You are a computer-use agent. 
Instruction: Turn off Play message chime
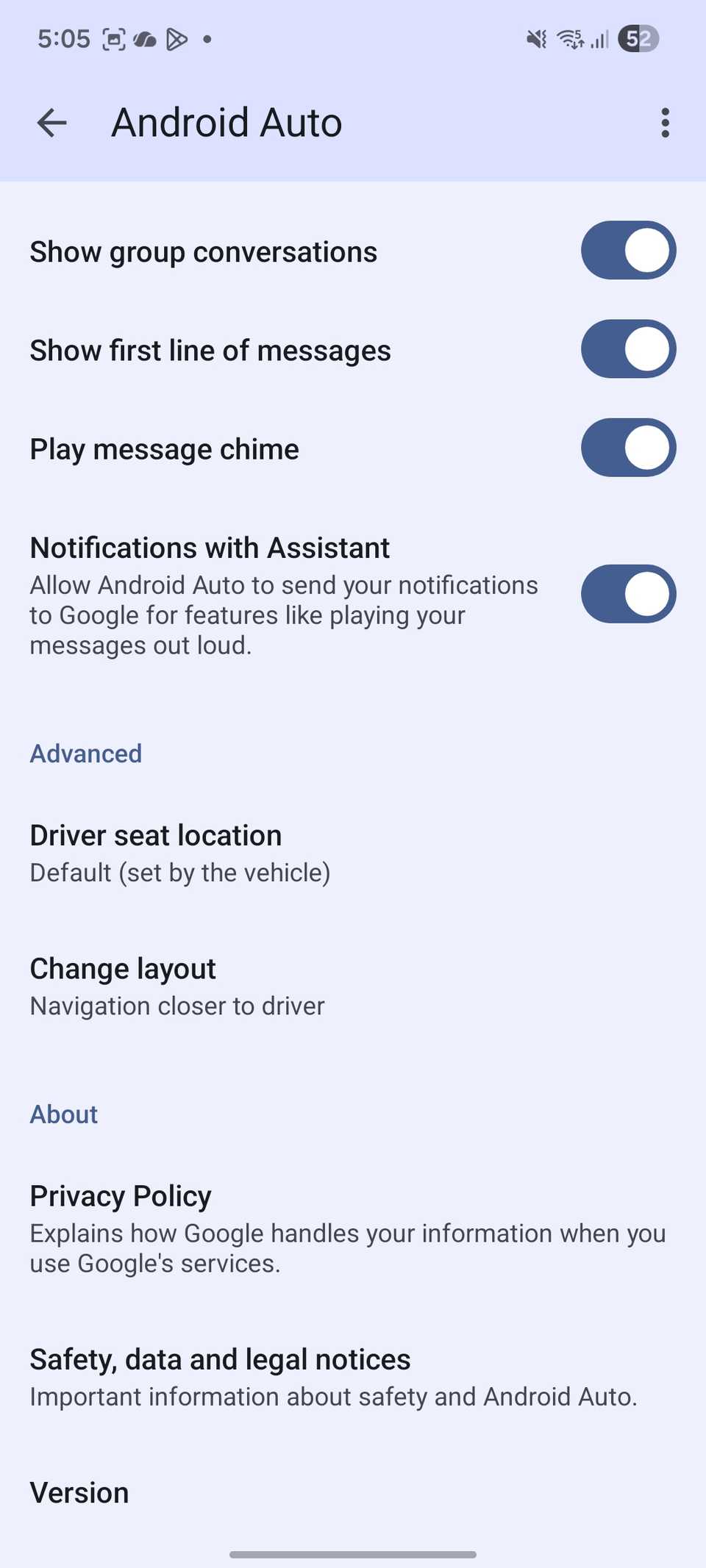[x=628, y=448]
